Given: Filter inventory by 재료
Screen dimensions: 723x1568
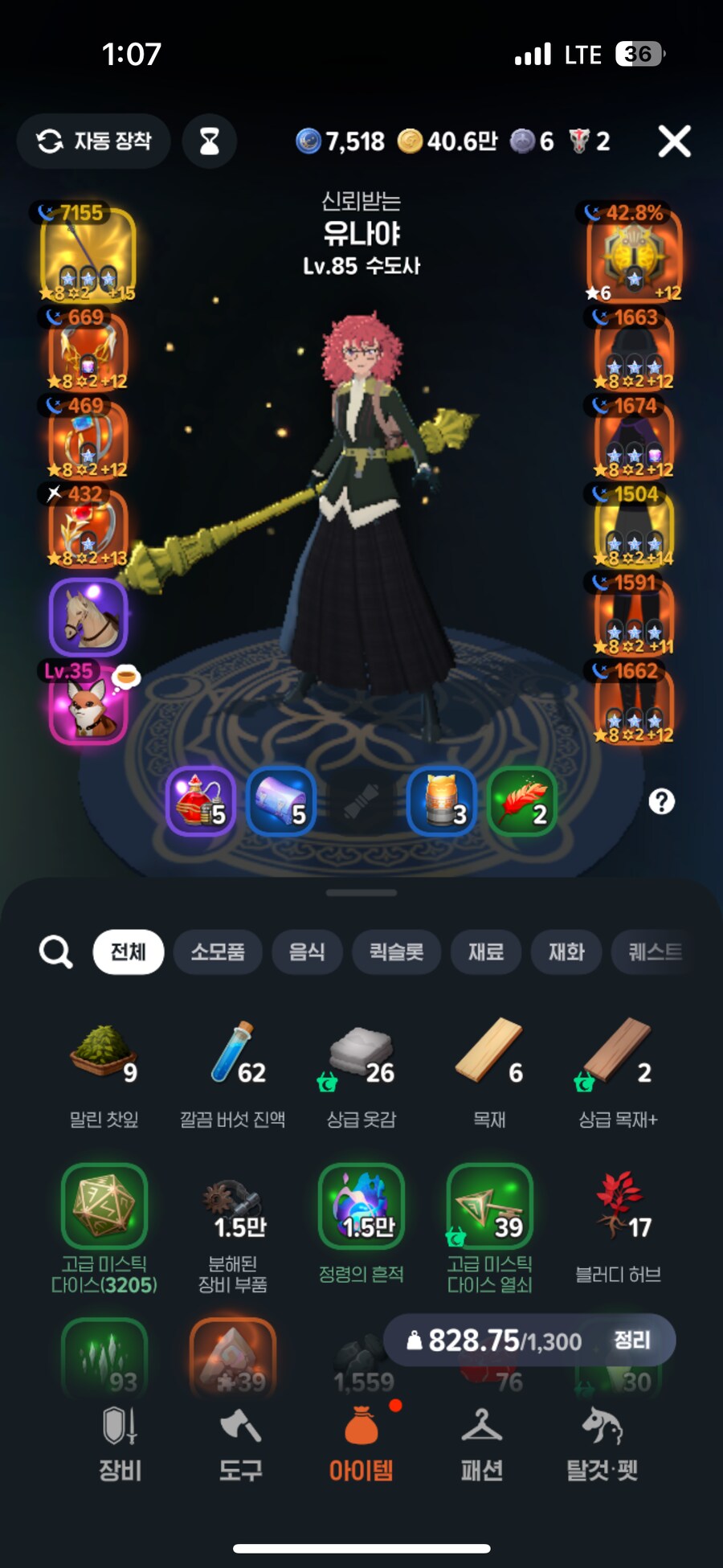Looking at the screenshot, I should (x=486, y=952).
